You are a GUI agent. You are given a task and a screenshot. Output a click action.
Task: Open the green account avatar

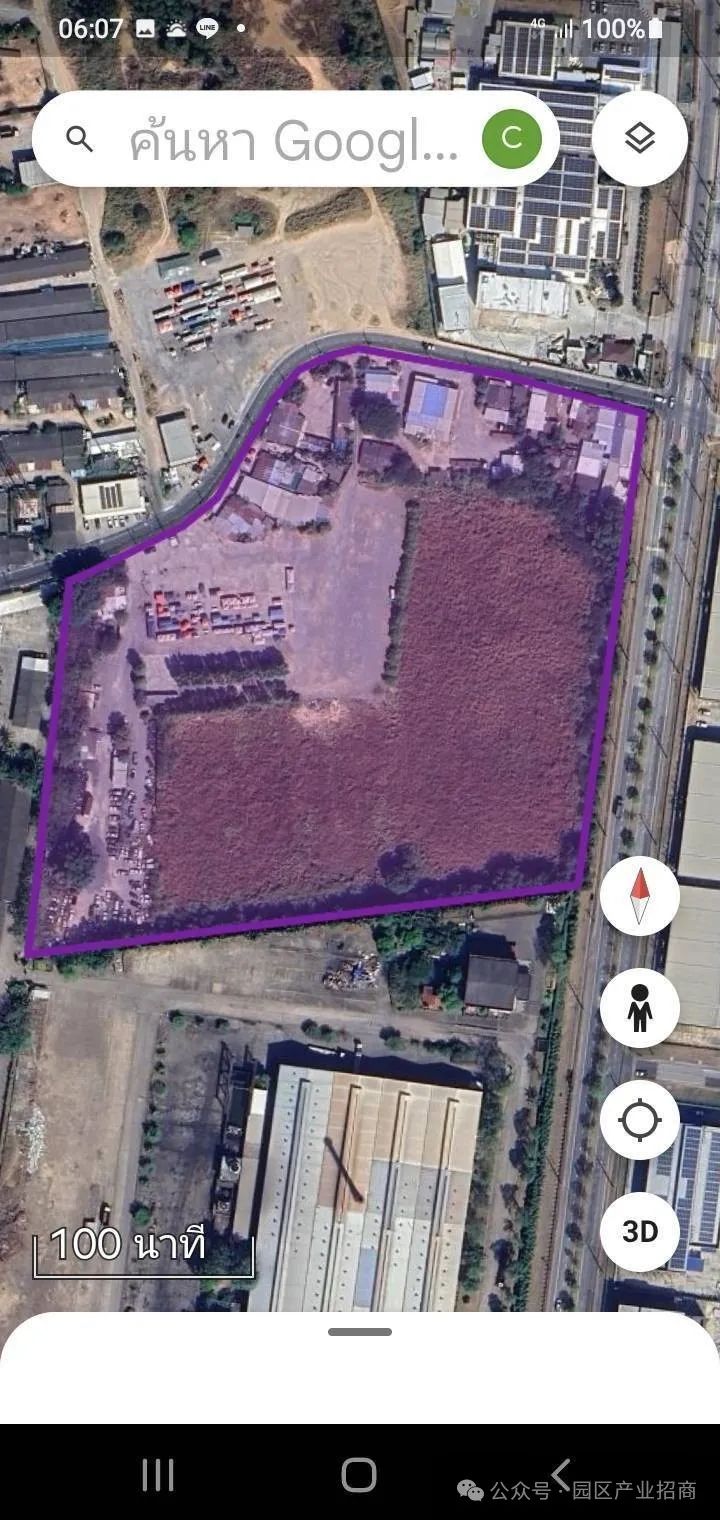point(511,140)
